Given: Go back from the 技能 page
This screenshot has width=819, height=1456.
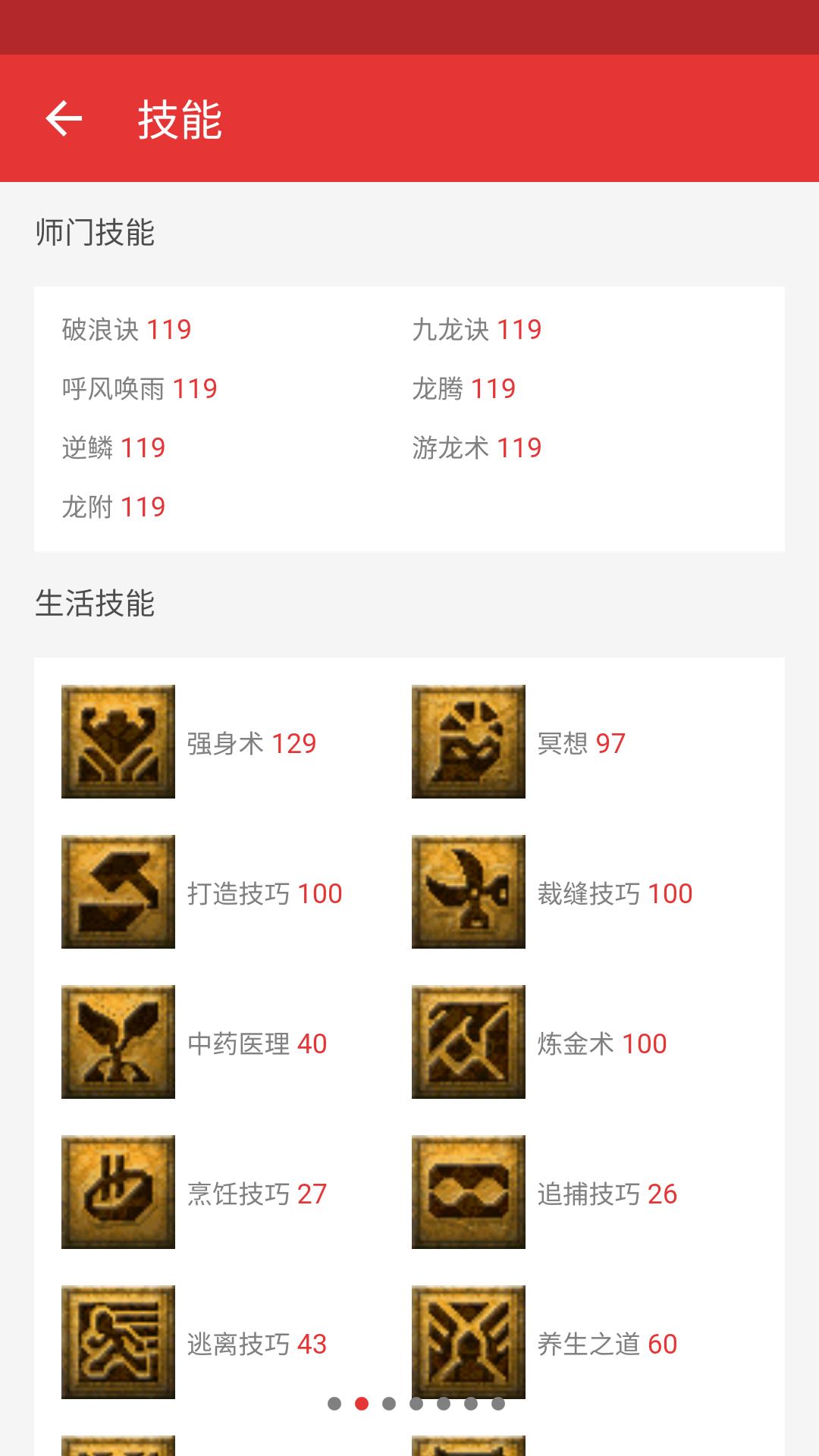Looking at the screenshot, I should (64, 118).
